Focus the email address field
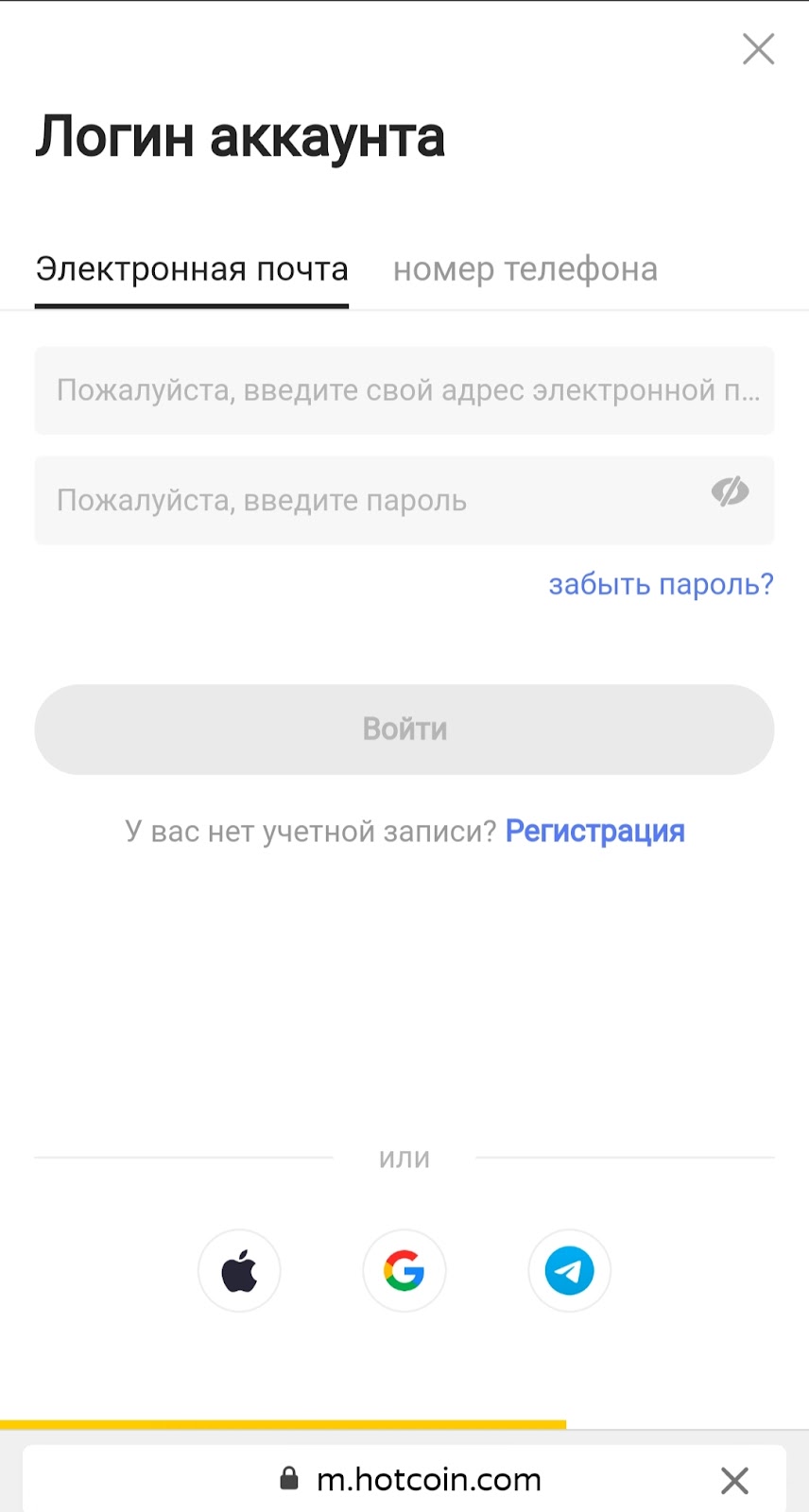This screenshot has height=1512, width=809. pyautogui.click(x=404, y=390)
